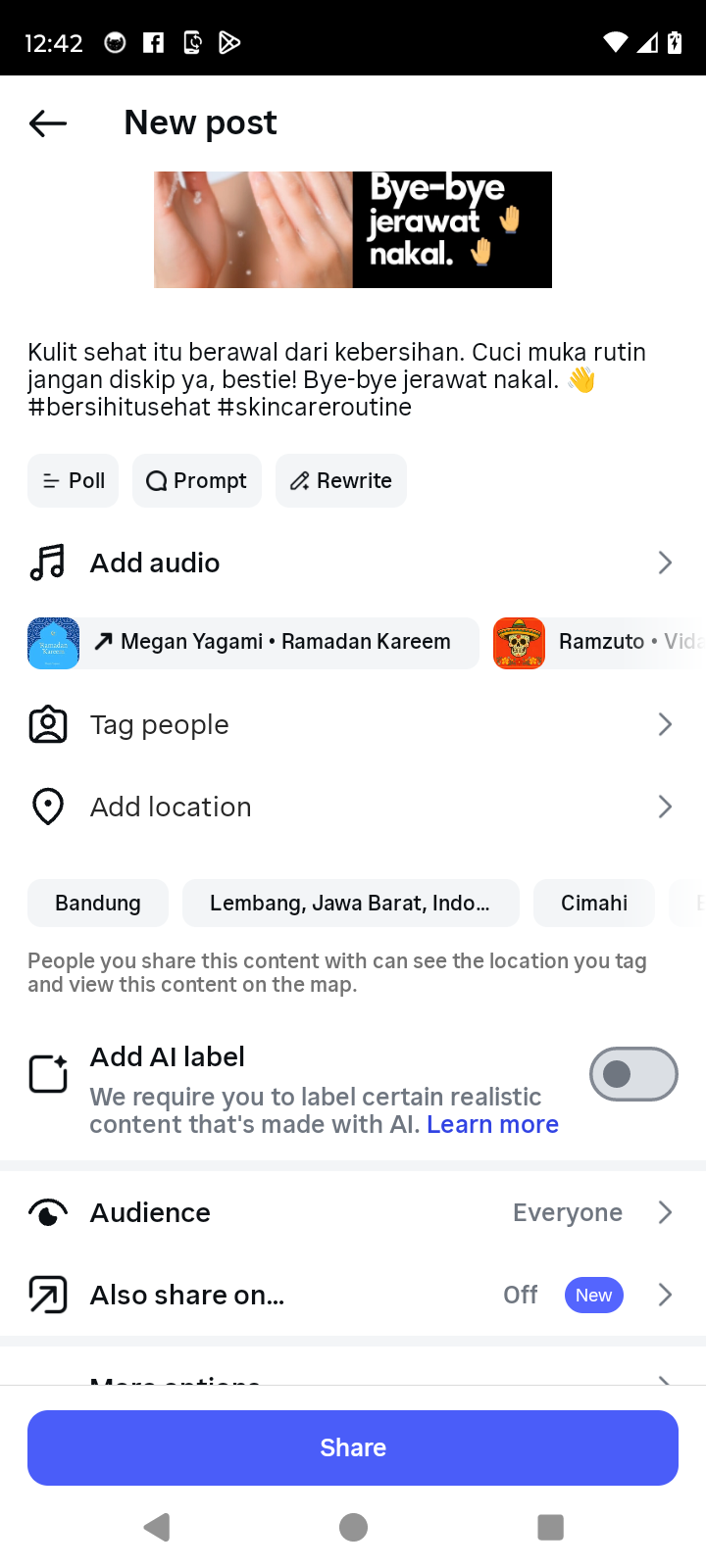The height and width of the screenshot is (1568, 706).
Task: Choose Lembang, Jawa Barat location chip
Action: 350,903
